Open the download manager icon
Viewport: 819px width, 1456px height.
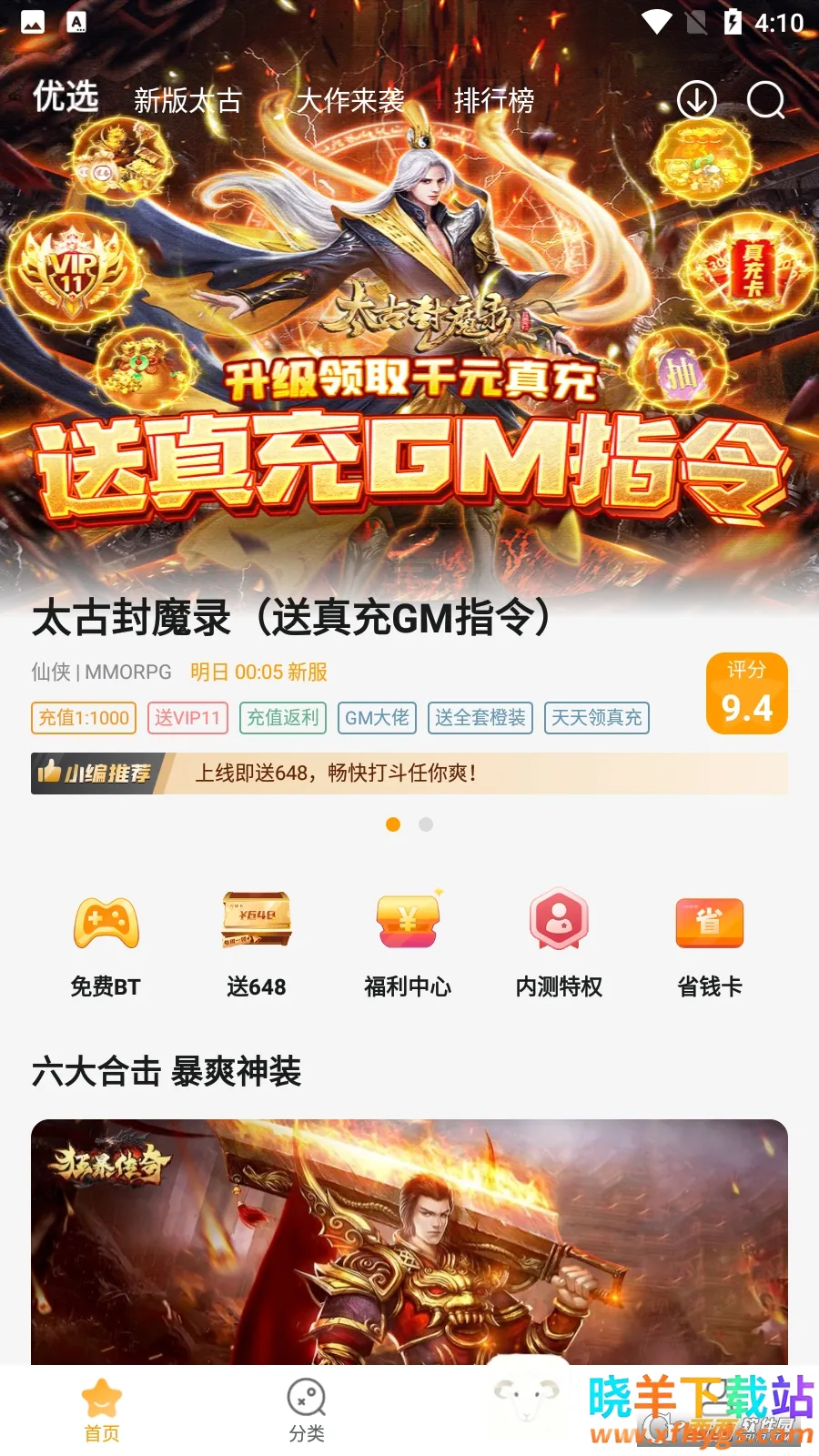coord(696,100)
